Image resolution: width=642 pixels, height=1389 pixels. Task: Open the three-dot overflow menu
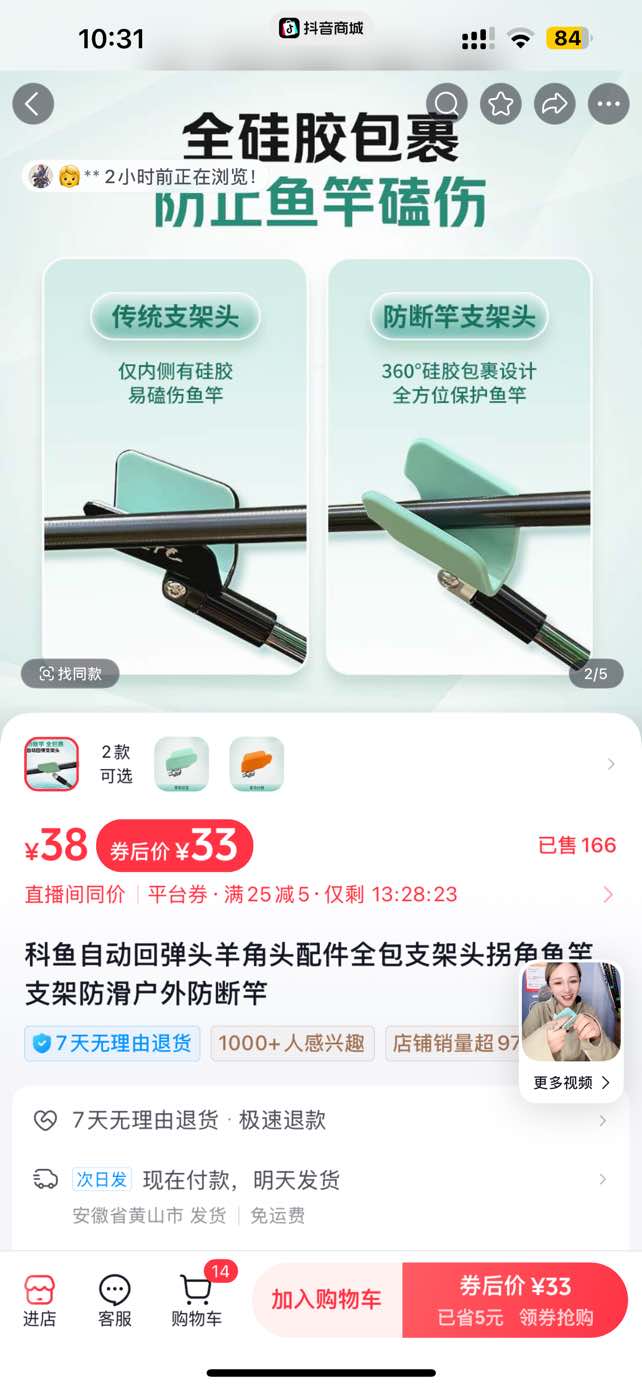(608, 103)
